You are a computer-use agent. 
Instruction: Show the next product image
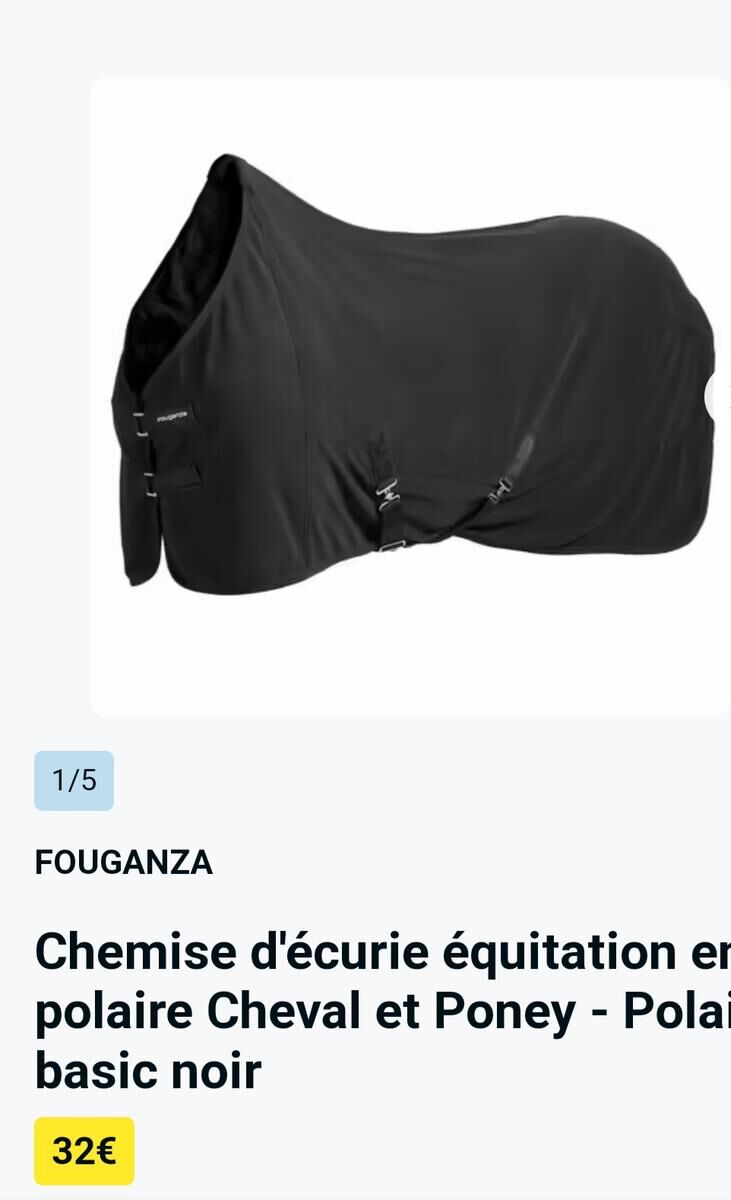720,396
